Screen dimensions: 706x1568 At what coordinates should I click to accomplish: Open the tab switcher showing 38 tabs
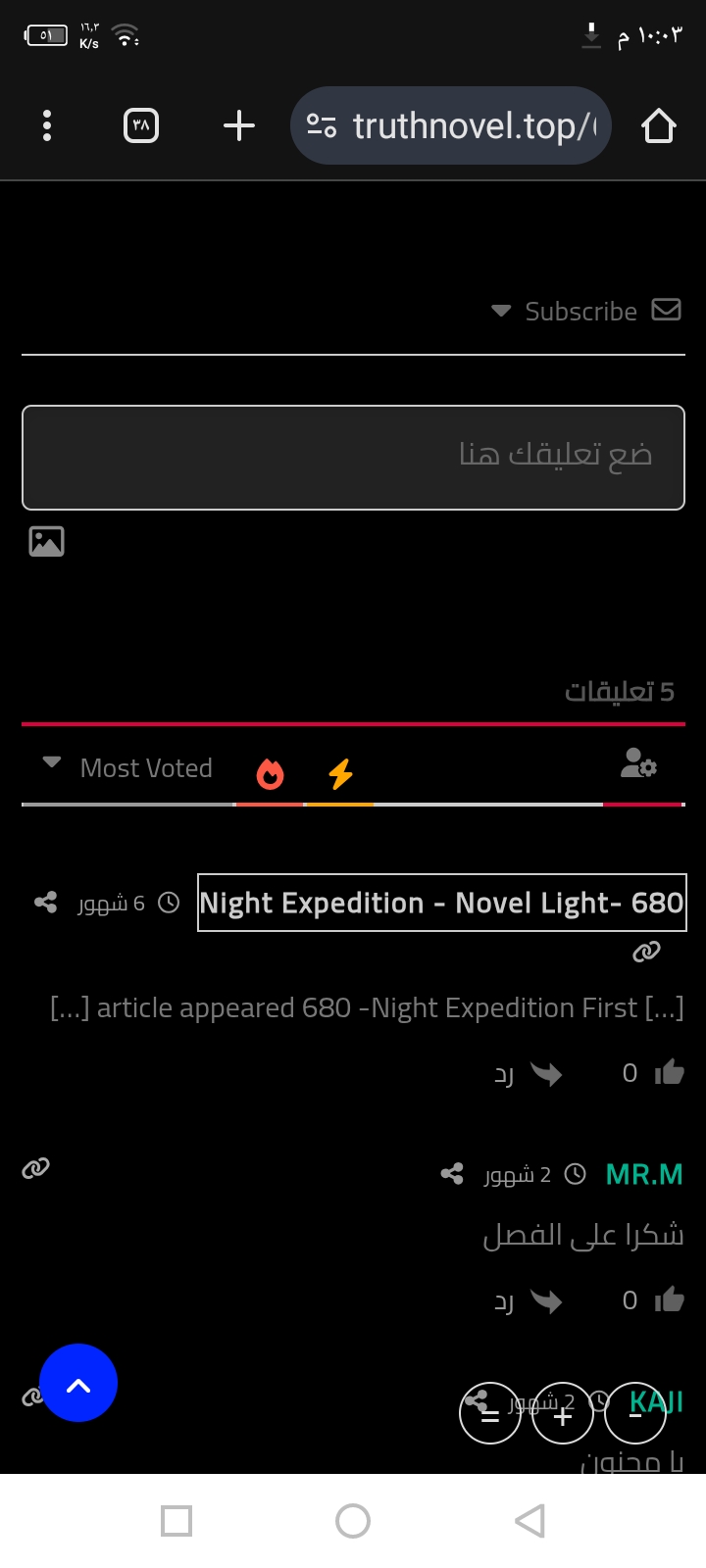pos(141,125)
